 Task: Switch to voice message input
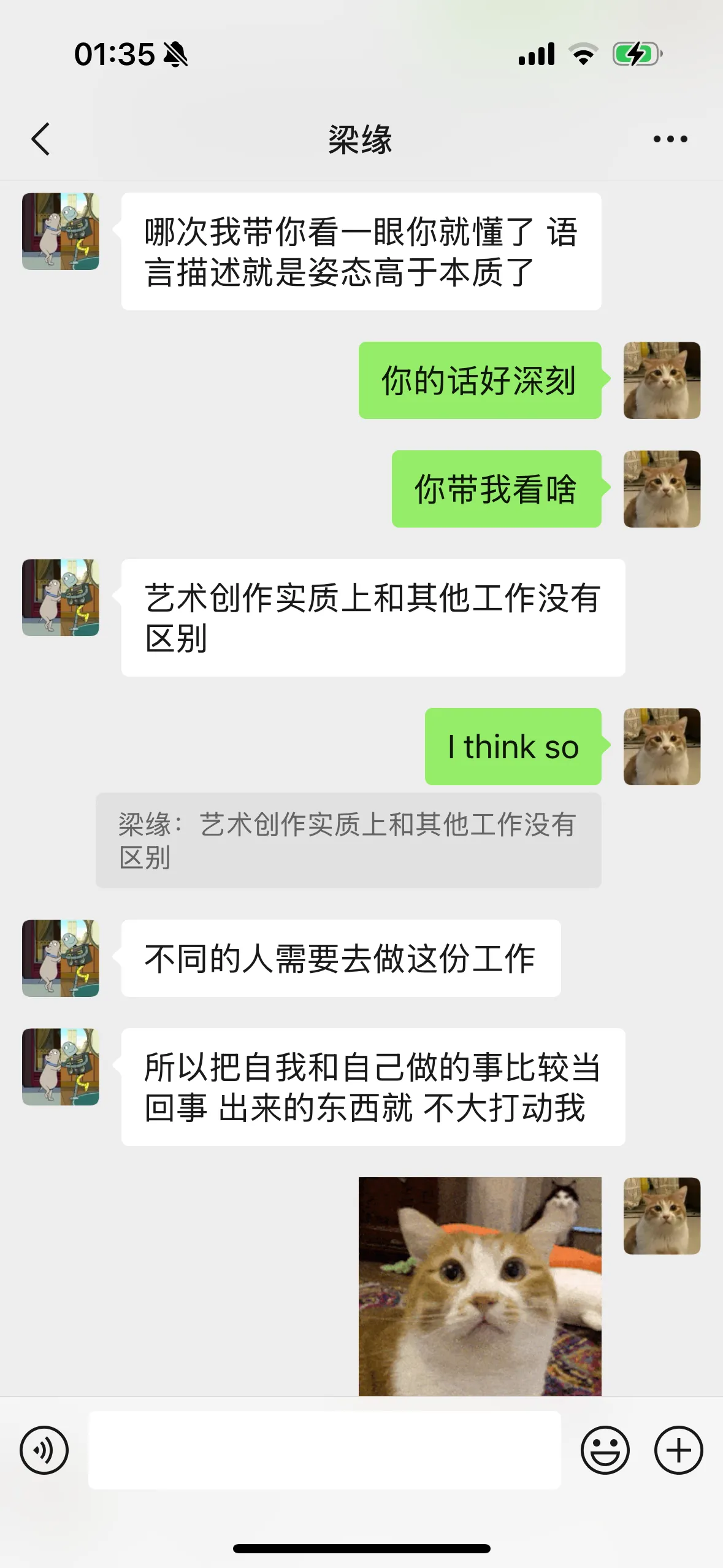44,1450
